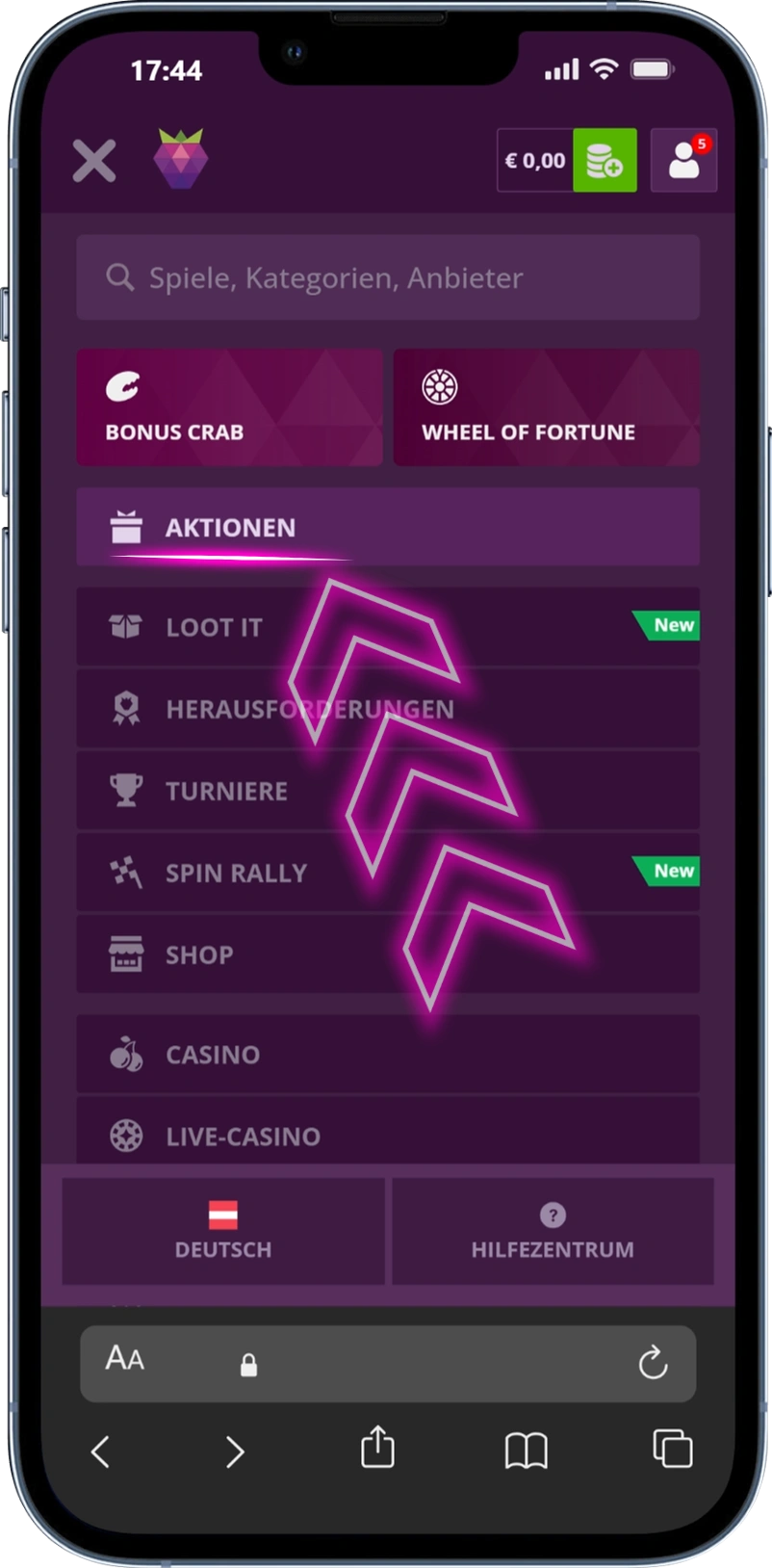Open the Hilfezentrum help button

(x=553, y=1231)
